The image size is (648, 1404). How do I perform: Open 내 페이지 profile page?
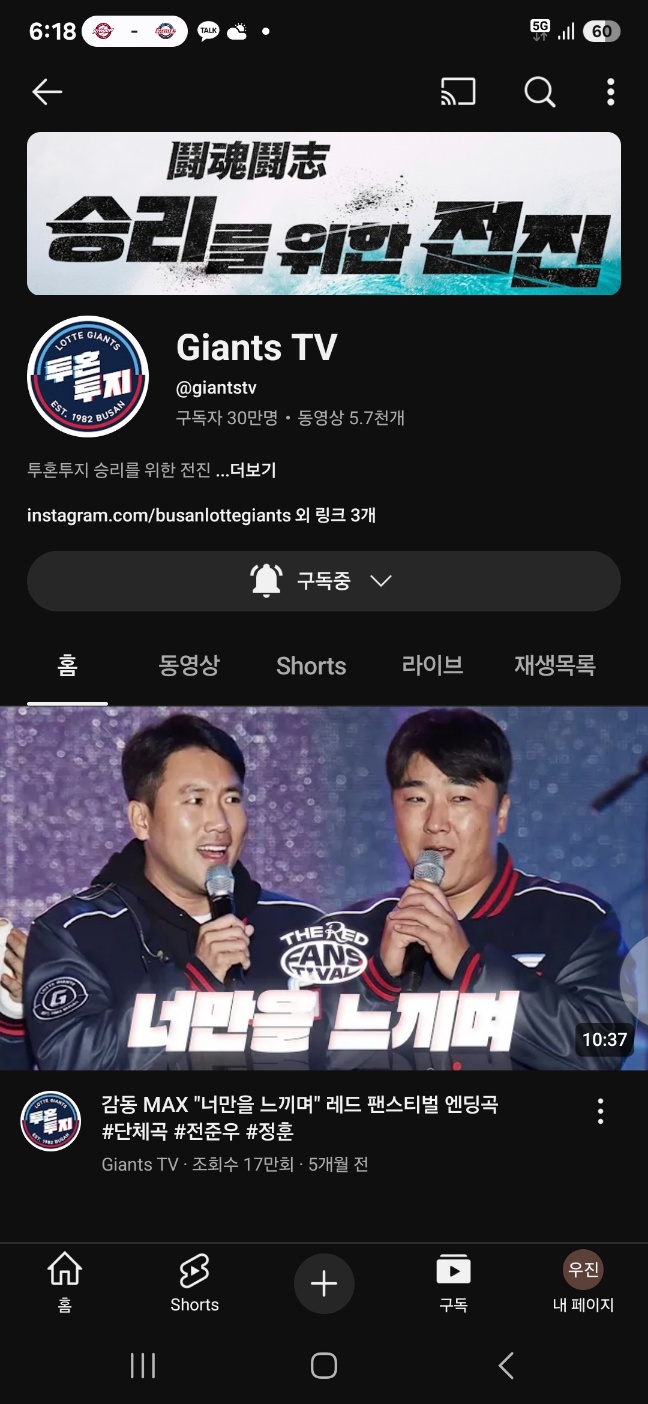pos(583,1282)
